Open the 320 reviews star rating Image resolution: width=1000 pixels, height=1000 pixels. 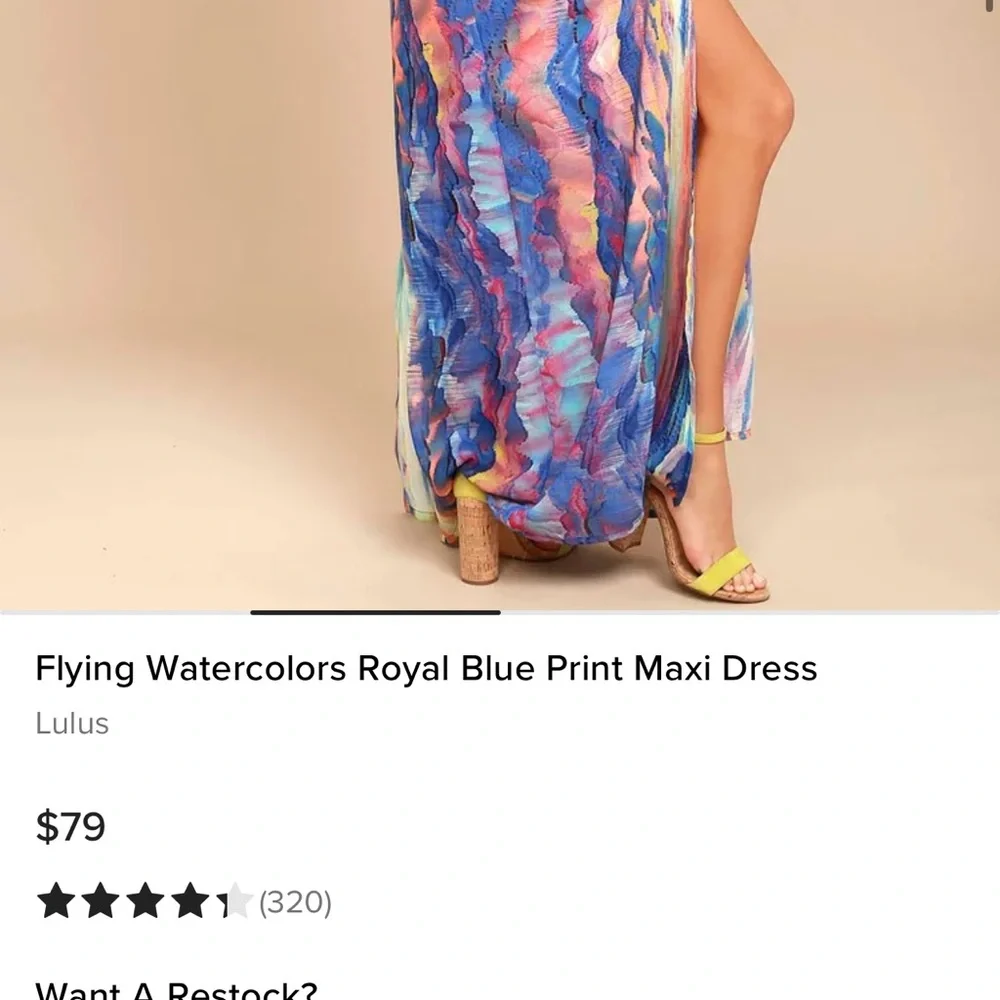pos(184,903)
